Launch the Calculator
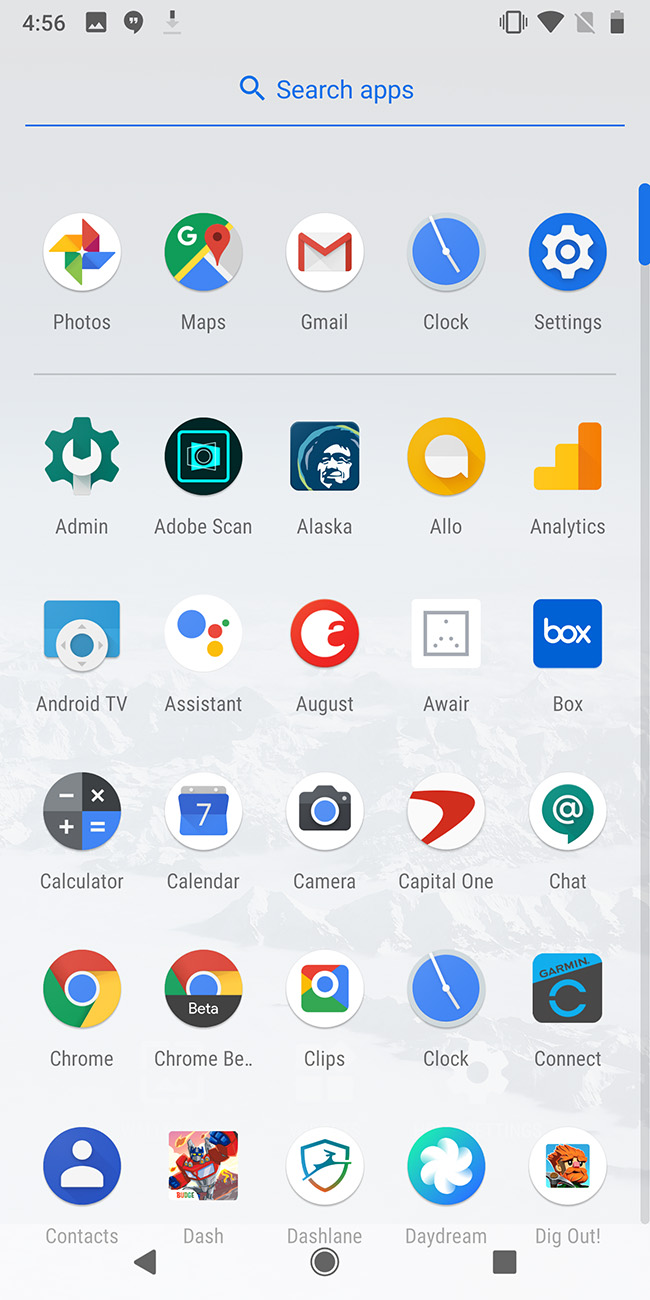The height and width of the screenshot is (1300, 650). 82,811
